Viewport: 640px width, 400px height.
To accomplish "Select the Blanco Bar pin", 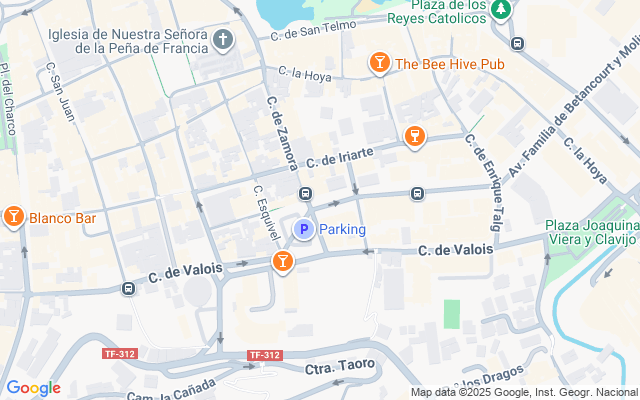I will tap(14, 216).
